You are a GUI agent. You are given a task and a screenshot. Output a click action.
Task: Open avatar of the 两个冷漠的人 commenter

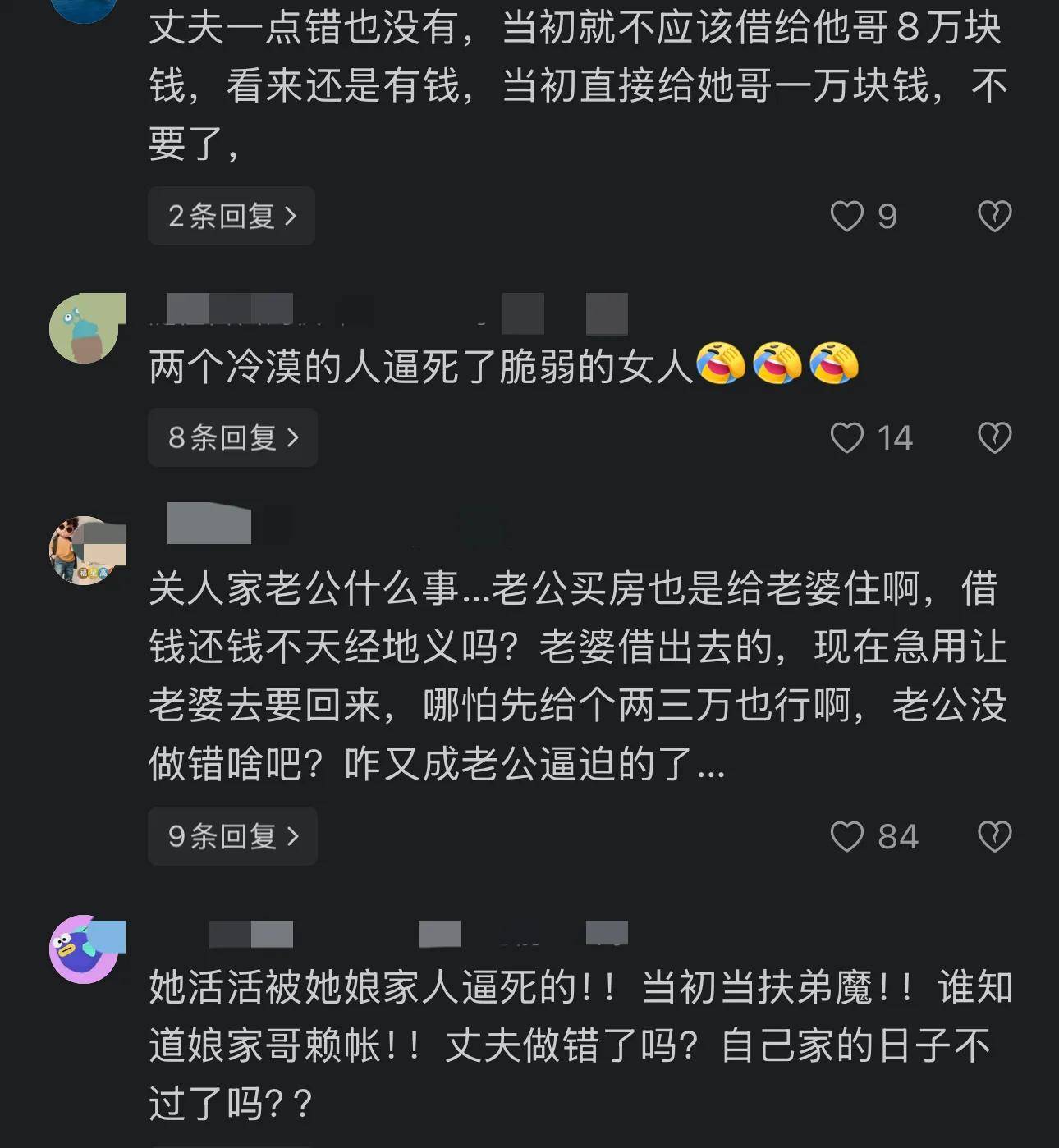[x=84, y=328]
